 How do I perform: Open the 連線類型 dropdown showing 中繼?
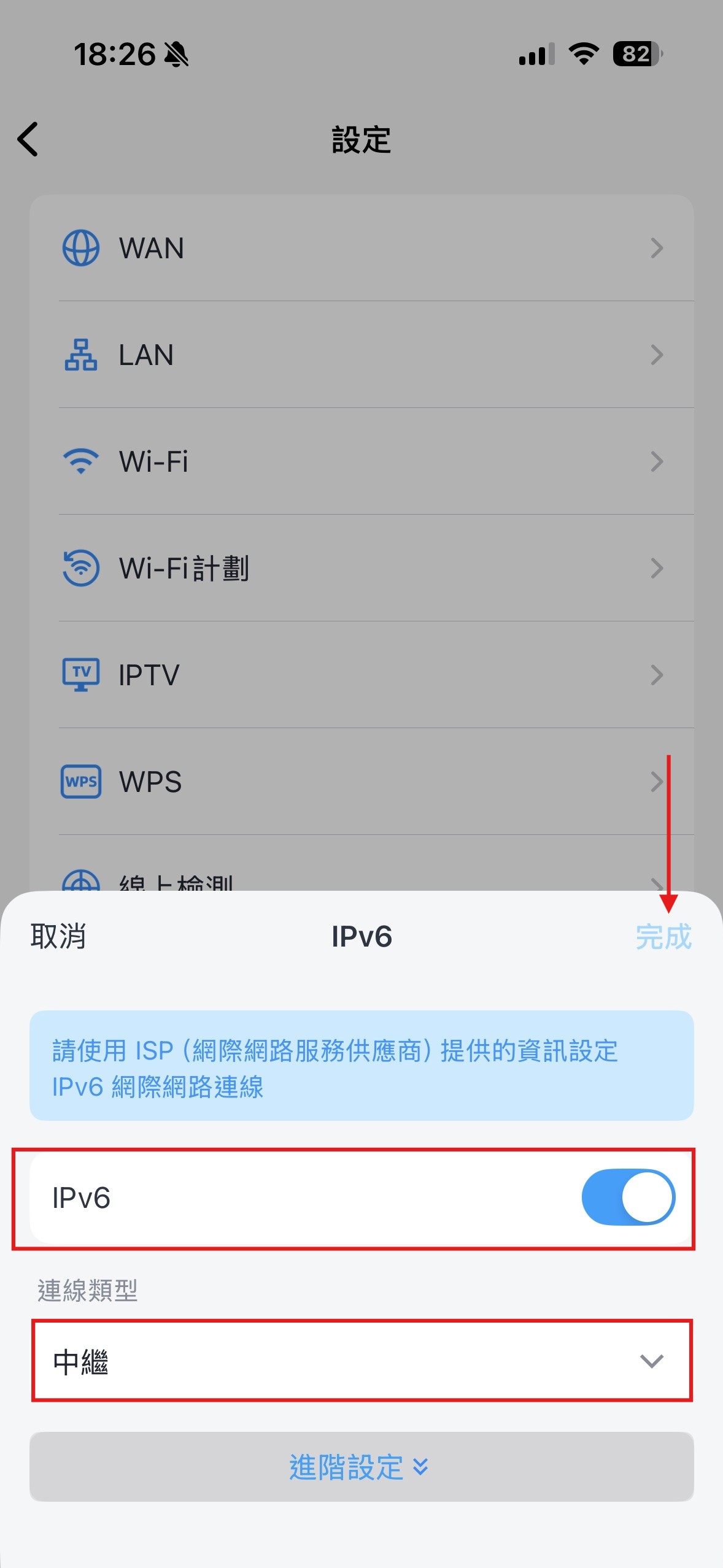(x=362, y=1362)
